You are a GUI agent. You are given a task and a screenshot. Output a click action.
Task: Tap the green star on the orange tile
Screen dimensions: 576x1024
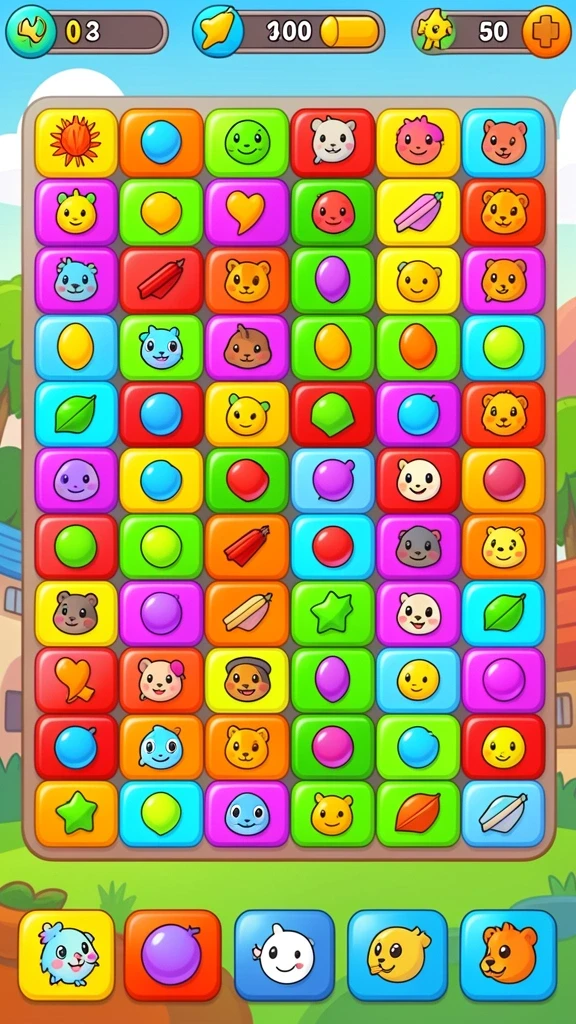(x=76, y=814)
